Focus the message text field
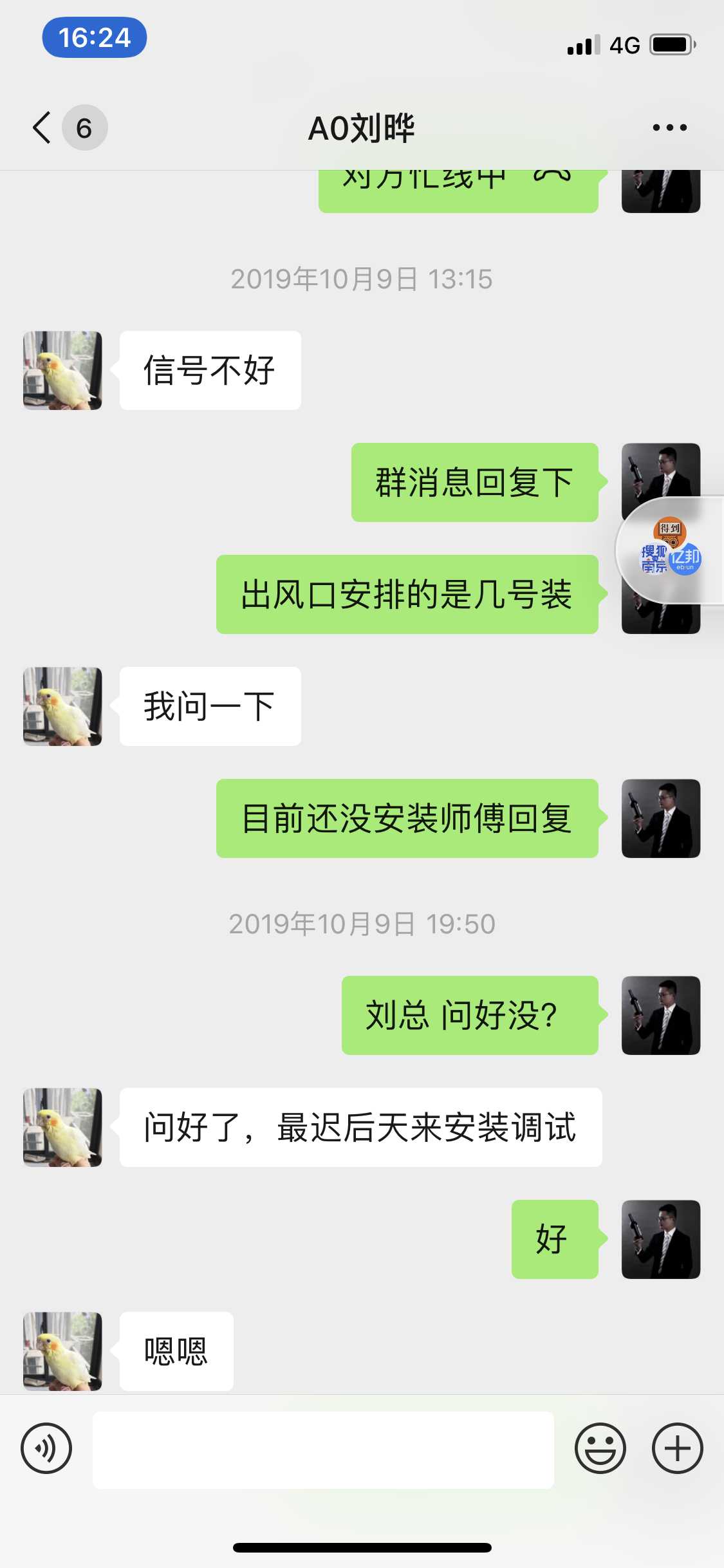Screen dimensions: 724x1568 [x=323, y=1450]
